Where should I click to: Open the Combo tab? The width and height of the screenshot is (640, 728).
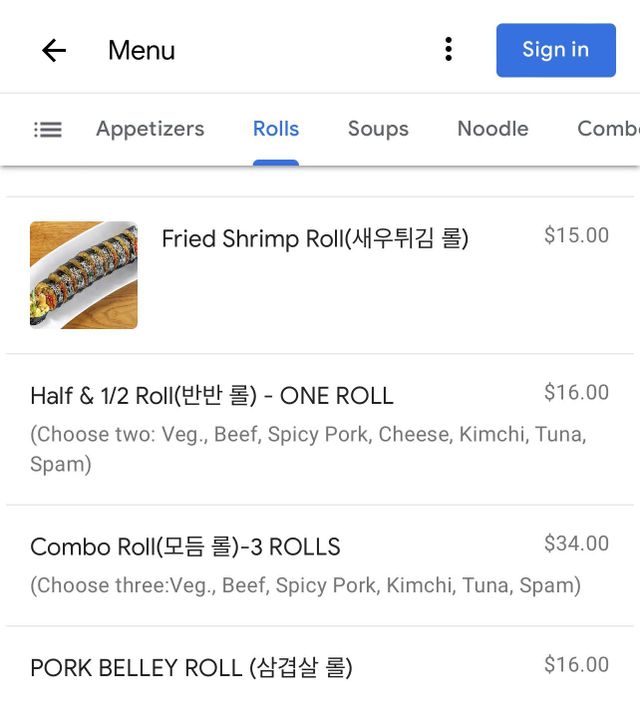pyautogui.click(x=607, y=129)
